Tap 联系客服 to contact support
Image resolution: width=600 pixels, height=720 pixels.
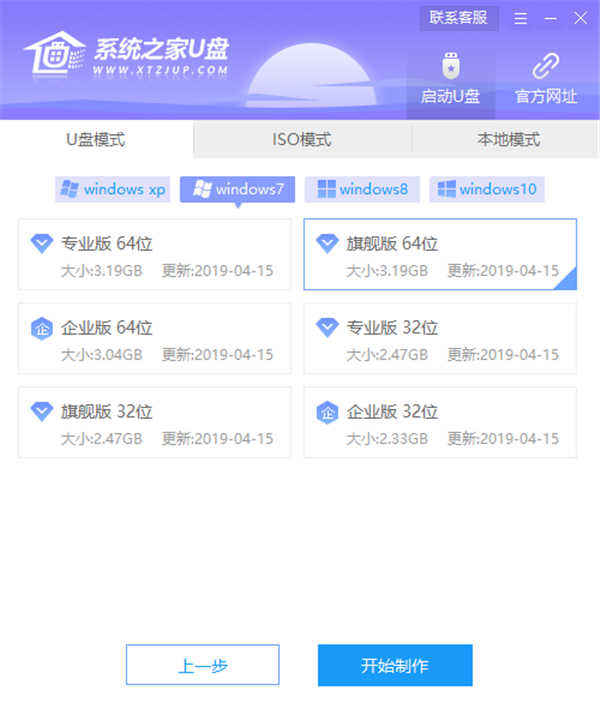click(x=459, y=17)
